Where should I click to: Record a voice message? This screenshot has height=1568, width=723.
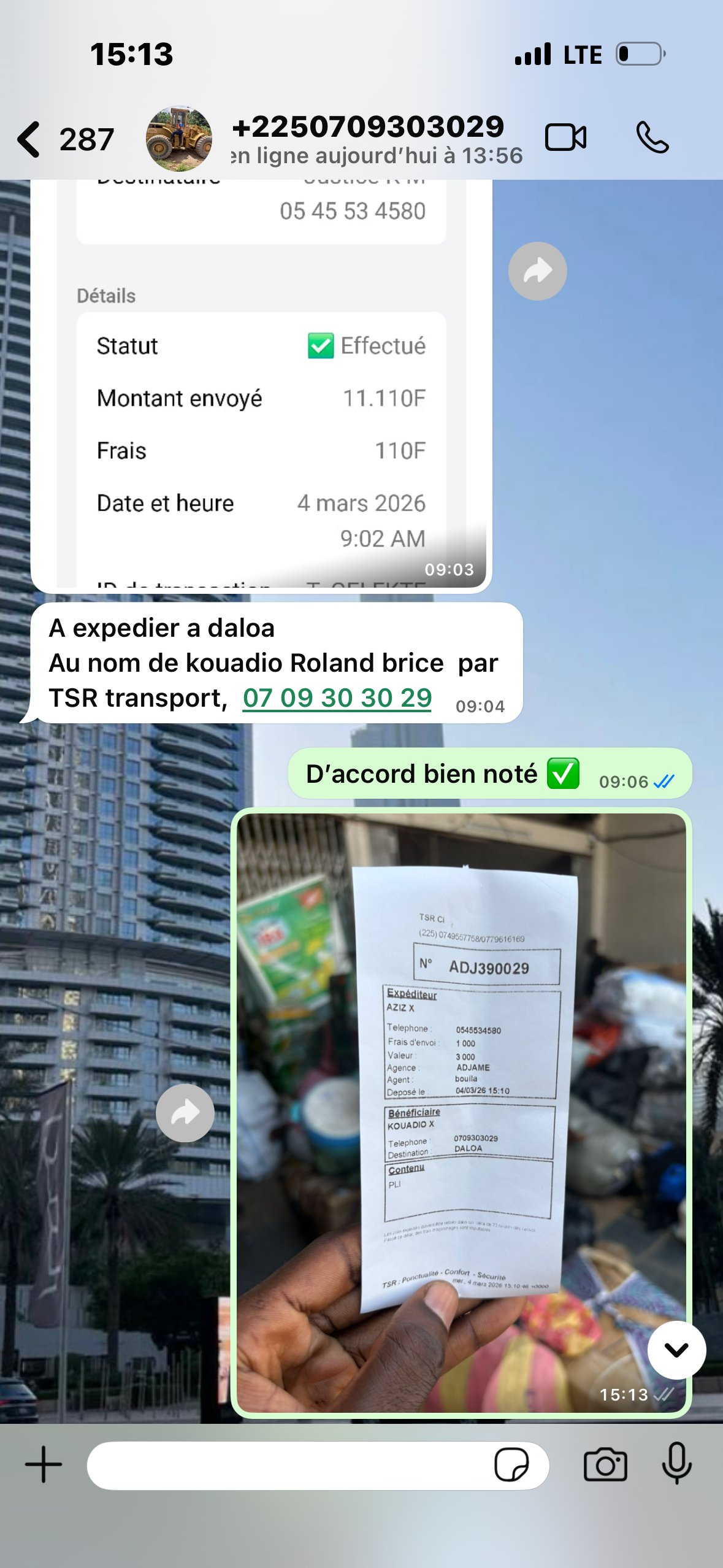pyautogui.click(x=676, y=1464)
